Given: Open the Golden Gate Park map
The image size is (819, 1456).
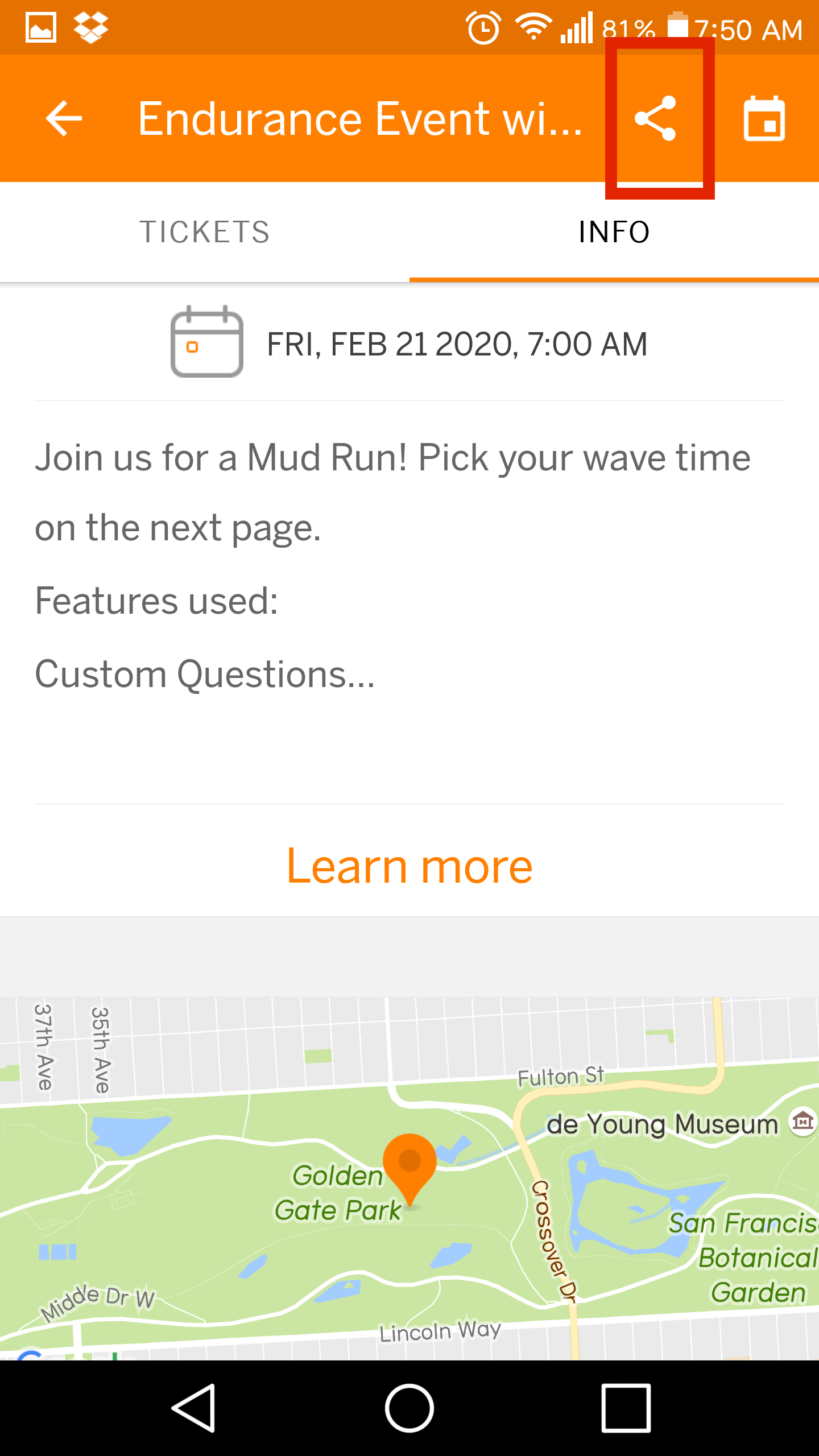Looking at the screenshot, I should click(x=409, y=1178).
